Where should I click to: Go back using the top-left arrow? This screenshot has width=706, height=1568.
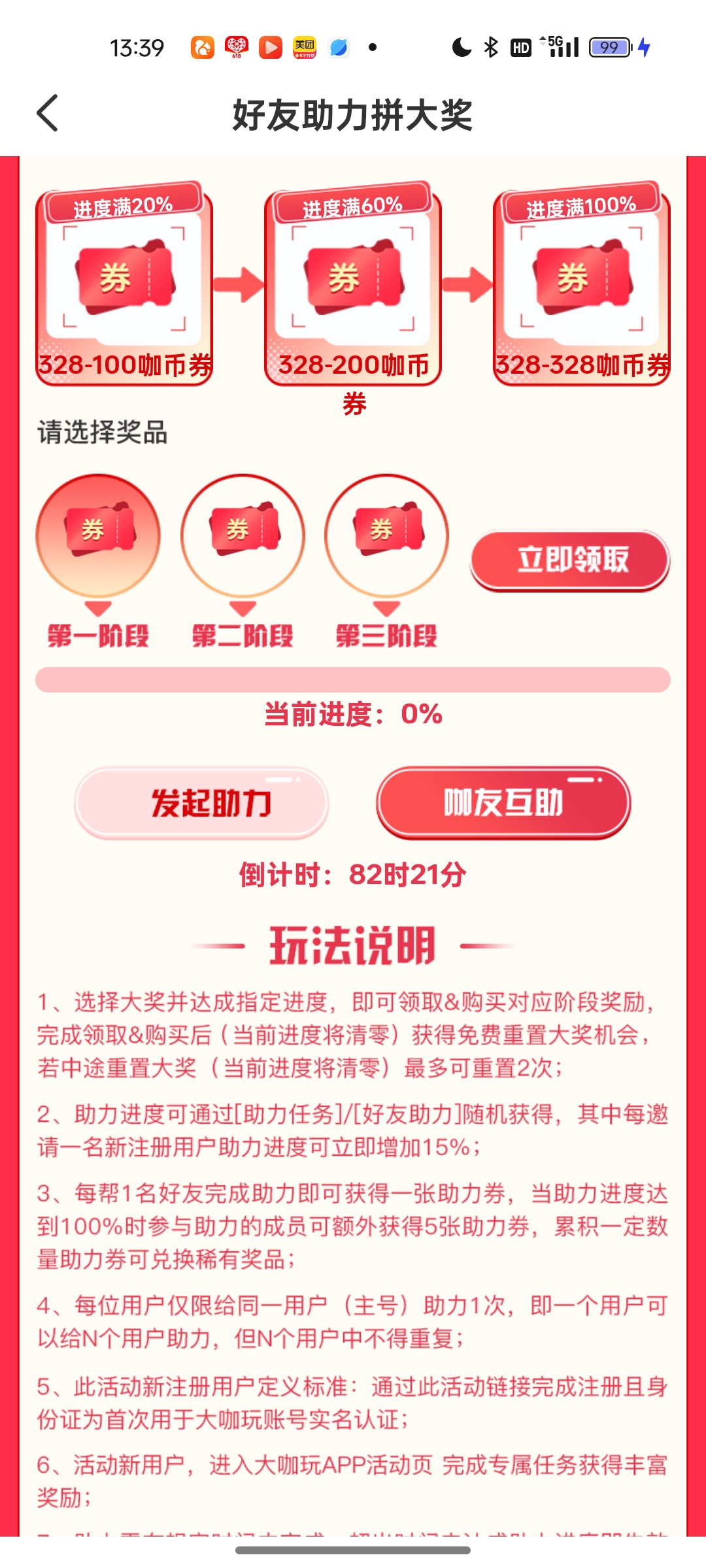[x=48, y=113]
